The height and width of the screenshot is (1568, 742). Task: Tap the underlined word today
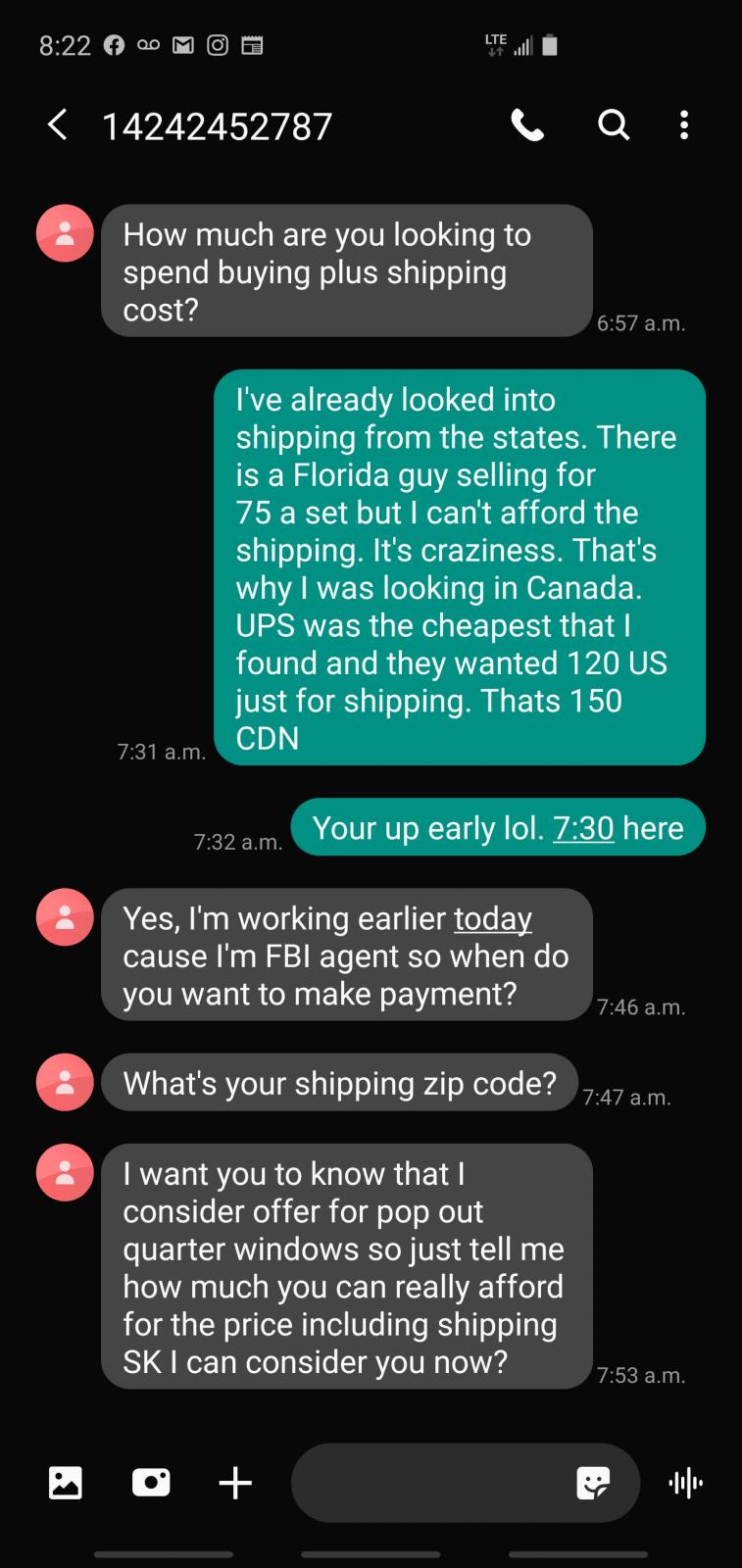pos(492,918)
